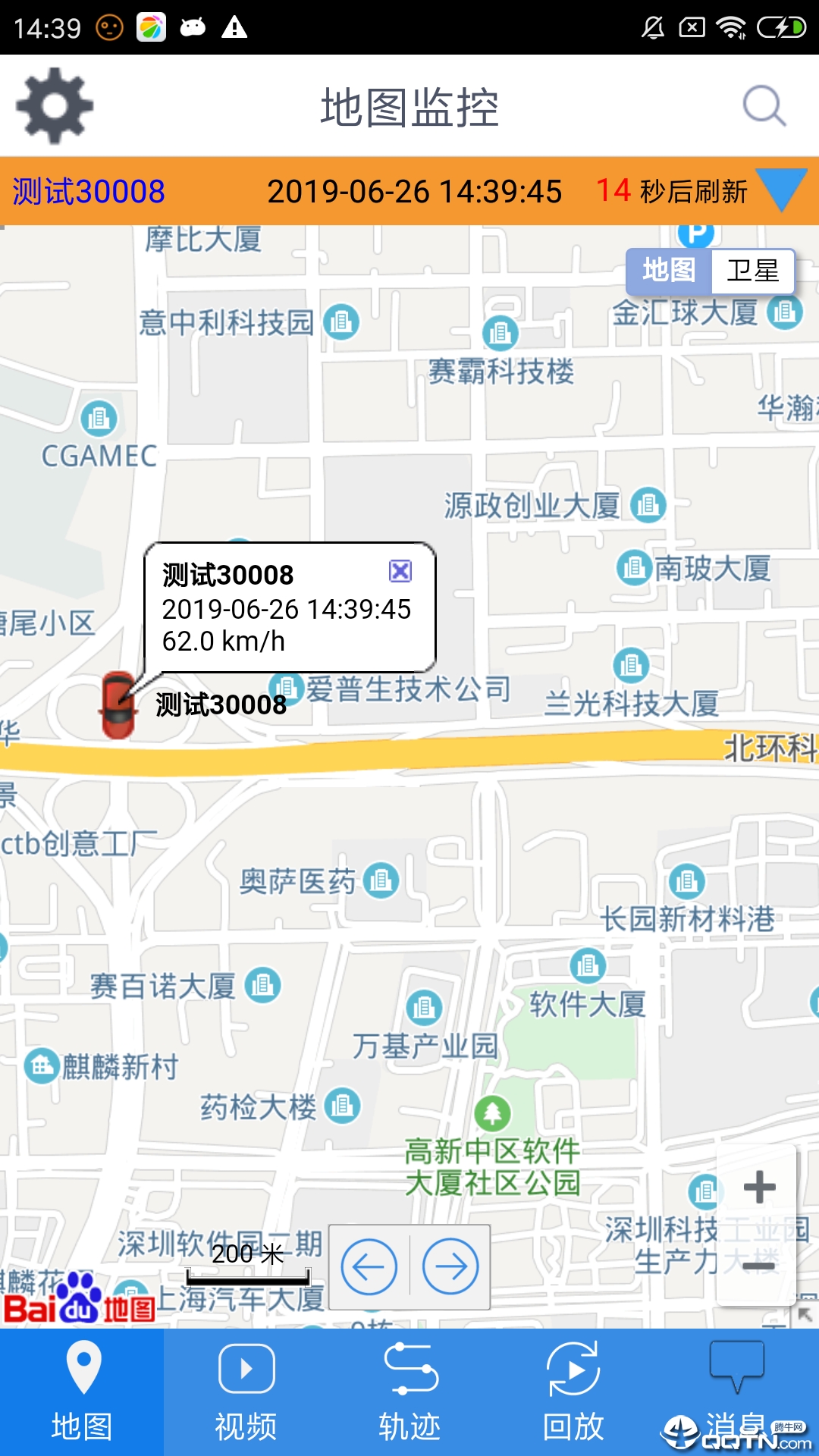Zoom out with the minus button

pyautogui.click(x=759, y=1266)
